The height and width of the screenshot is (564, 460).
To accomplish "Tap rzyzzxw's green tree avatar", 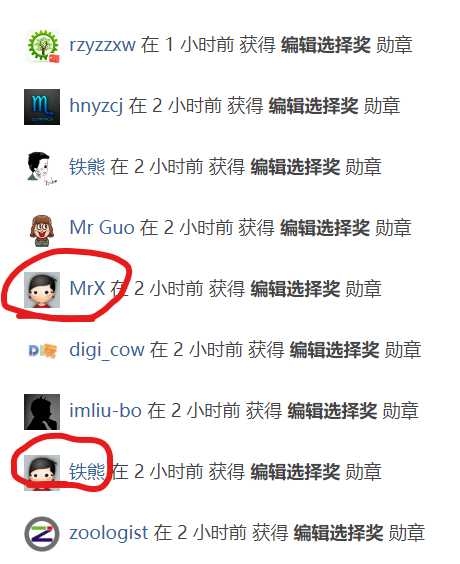I will [42, 46].
